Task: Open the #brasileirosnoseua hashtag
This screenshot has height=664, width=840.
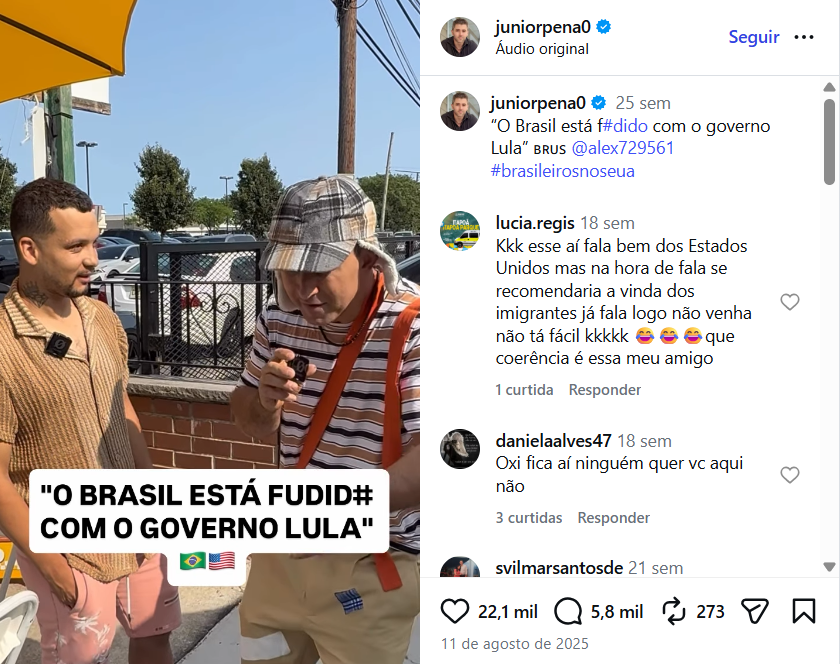Action: pyautogui.click(x=562, y=171)
